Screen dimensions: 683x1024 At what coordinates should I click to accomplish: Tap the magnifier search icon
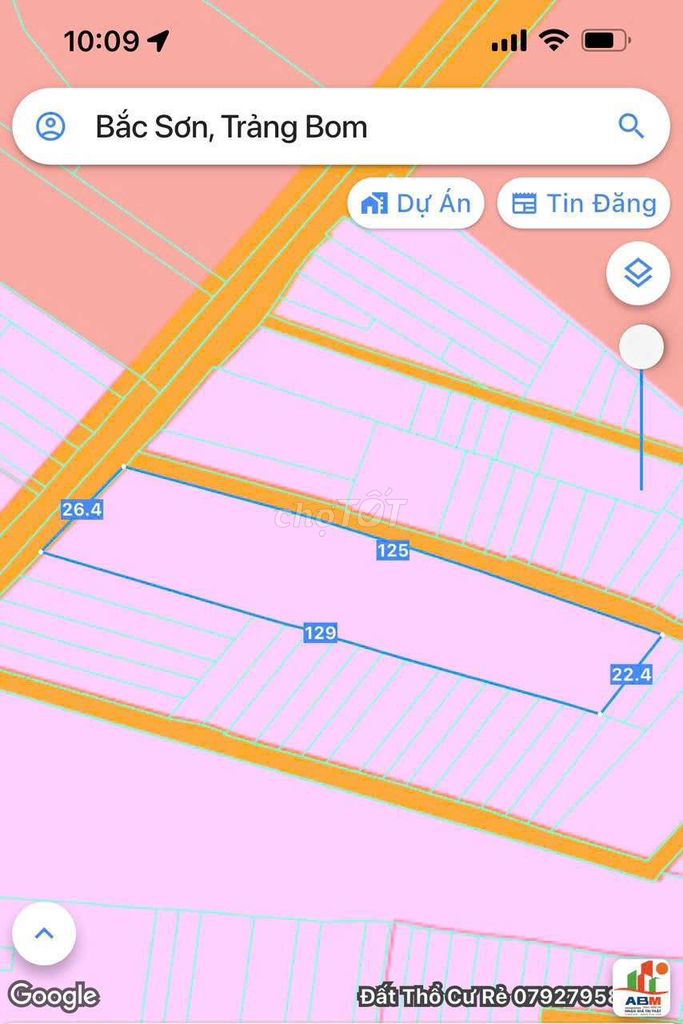[631, 126]
